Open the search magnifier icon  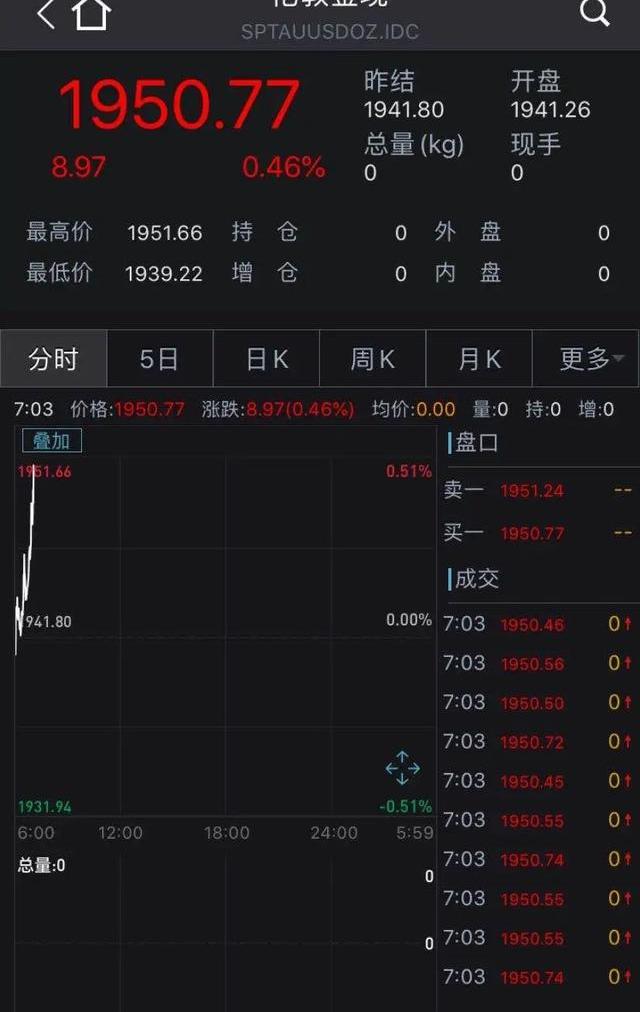click(x=594, y=13)
